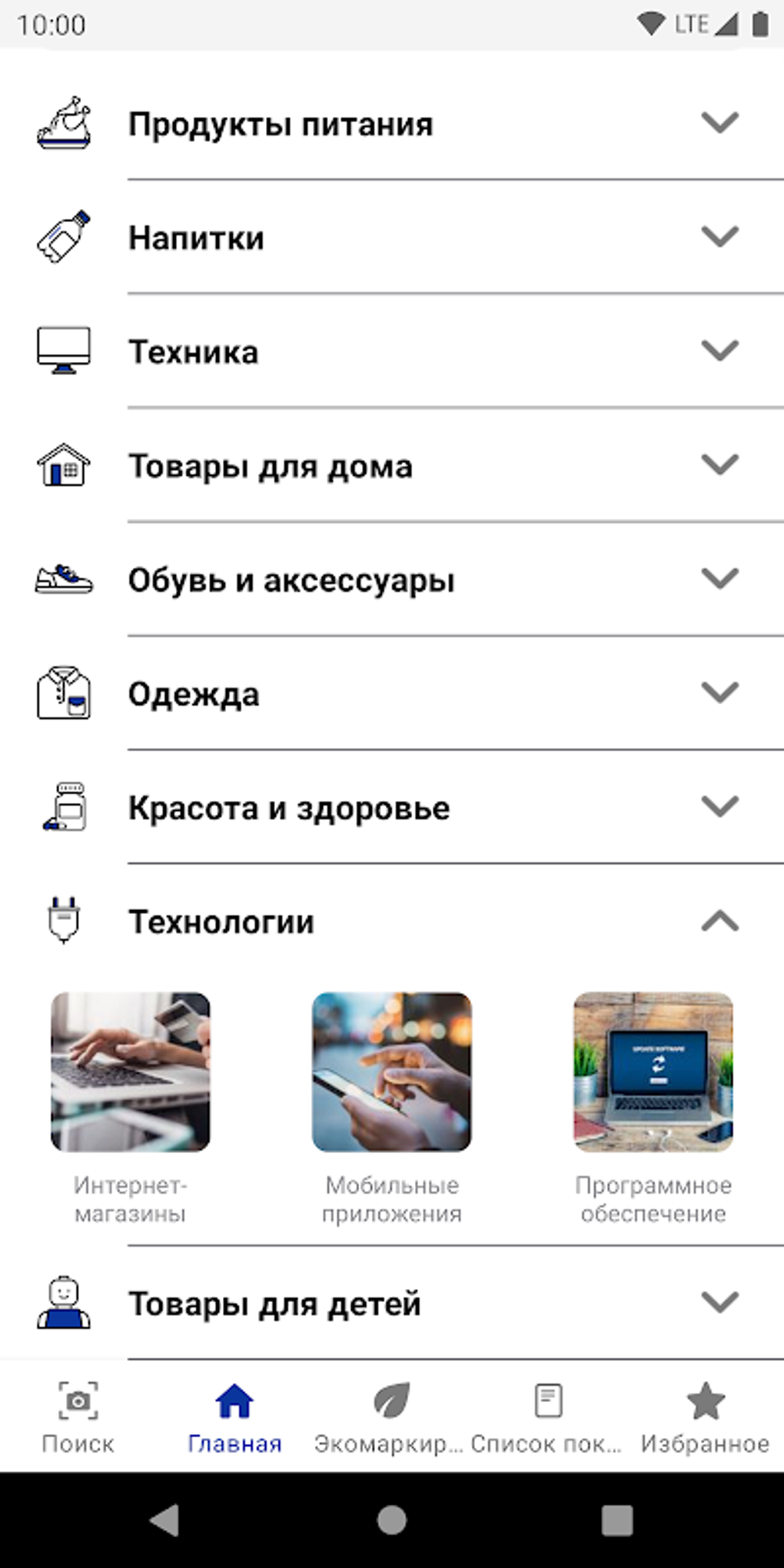This screenshot has width=784, height=1568.
Task: Switch to the Главная tab
Action: pos(234,1416)
